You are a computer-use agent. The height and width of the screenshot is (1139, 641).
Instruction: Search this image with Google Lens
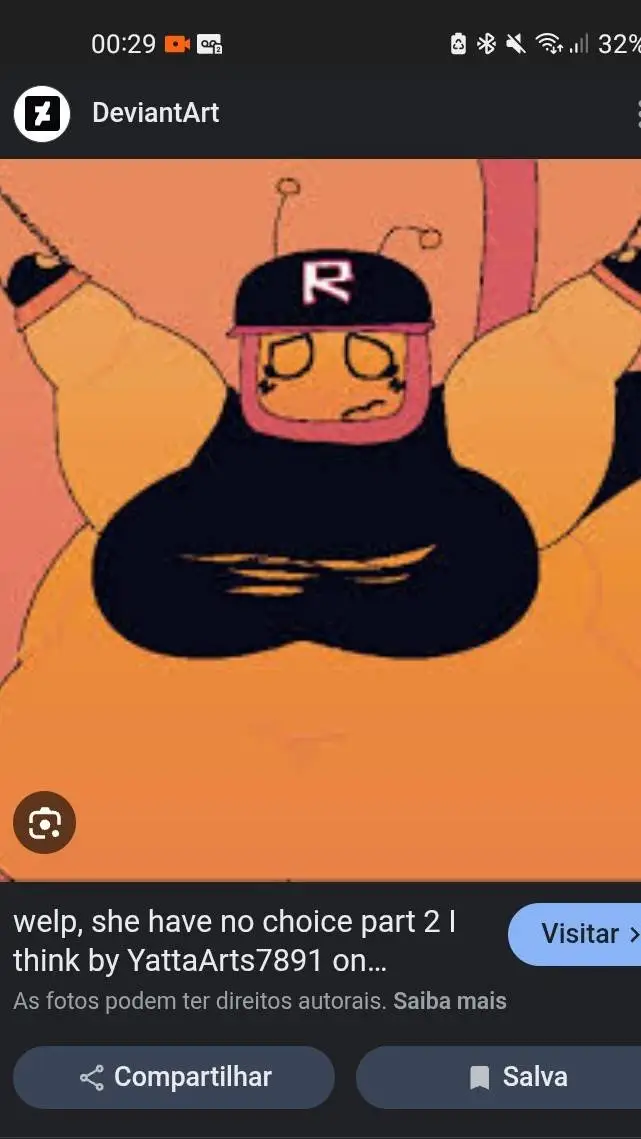(44, 823)
